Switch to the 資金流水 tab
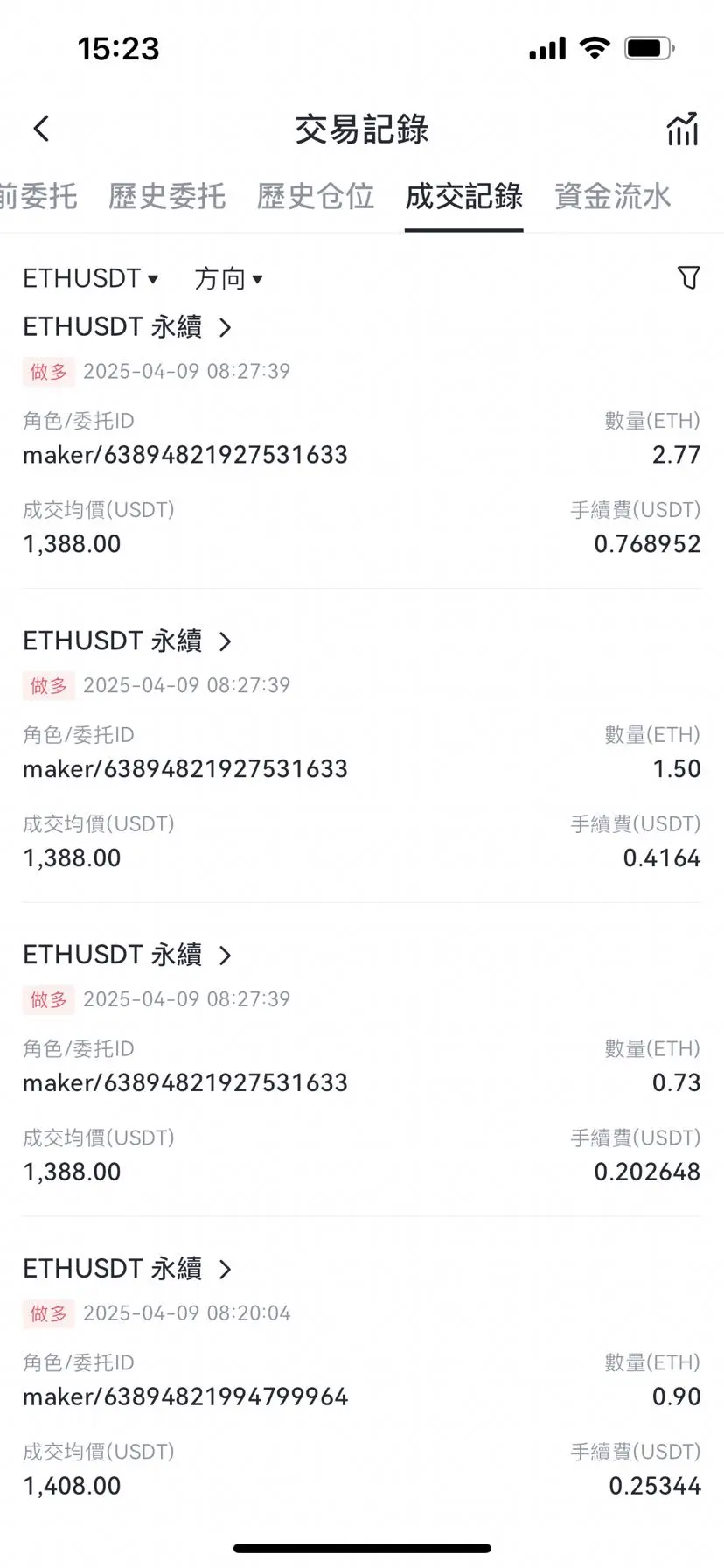 coord(612,196)
